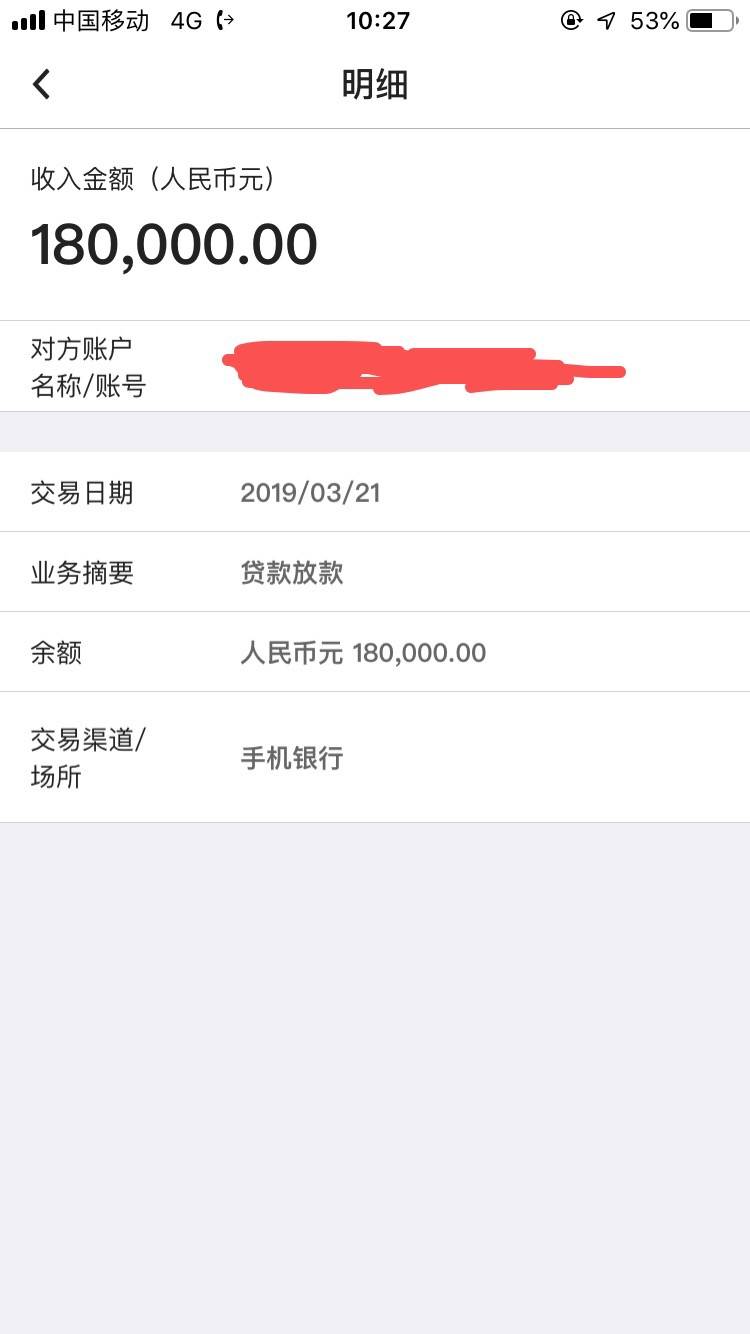Select the balance value 人民币元 180,000.00
Viewport: 750px width, 1334px height.
click(x=363, y=652)
